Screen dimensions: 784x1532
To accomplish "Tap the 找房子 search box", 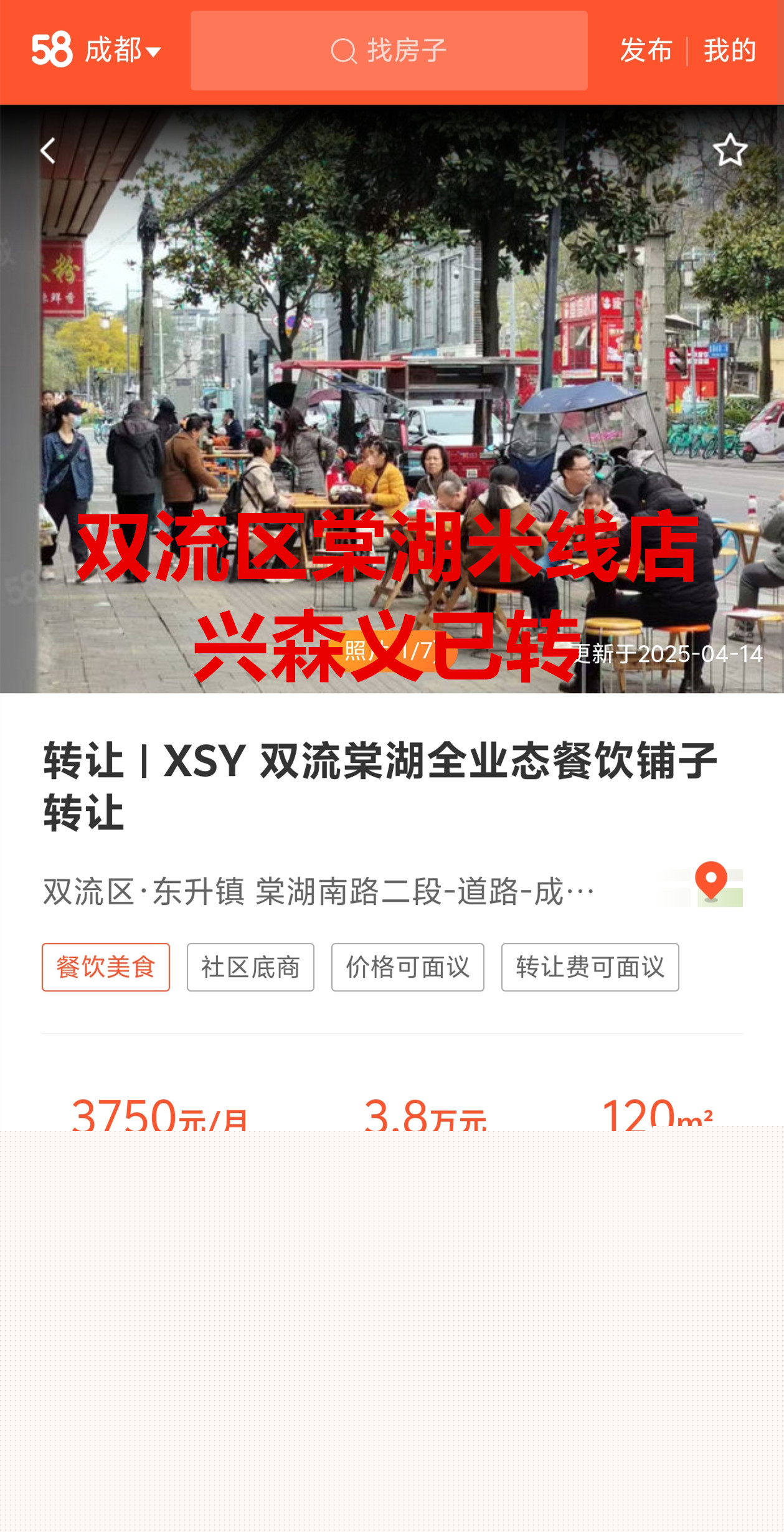I will click(x=389, y=50).
